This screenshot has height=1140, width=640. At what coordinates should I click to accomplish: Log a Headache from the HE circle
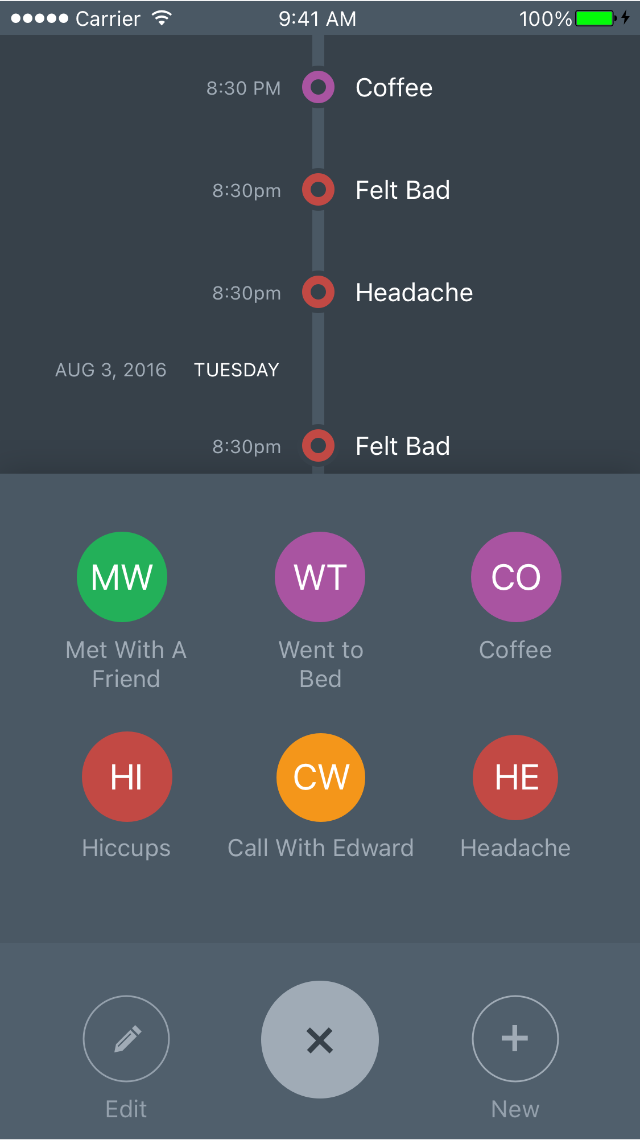(x=516, y=777)
